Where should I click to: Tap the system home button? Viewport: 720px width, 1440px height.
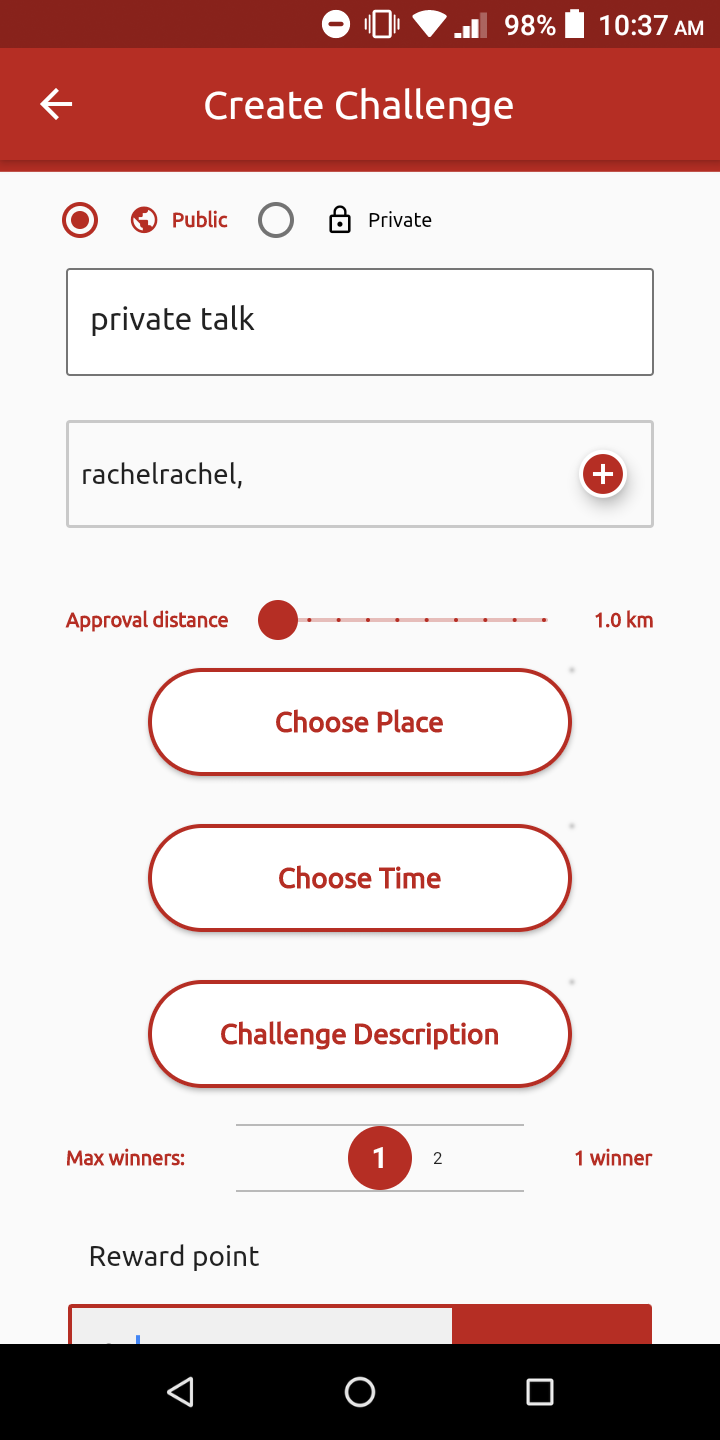point(360,1392)
